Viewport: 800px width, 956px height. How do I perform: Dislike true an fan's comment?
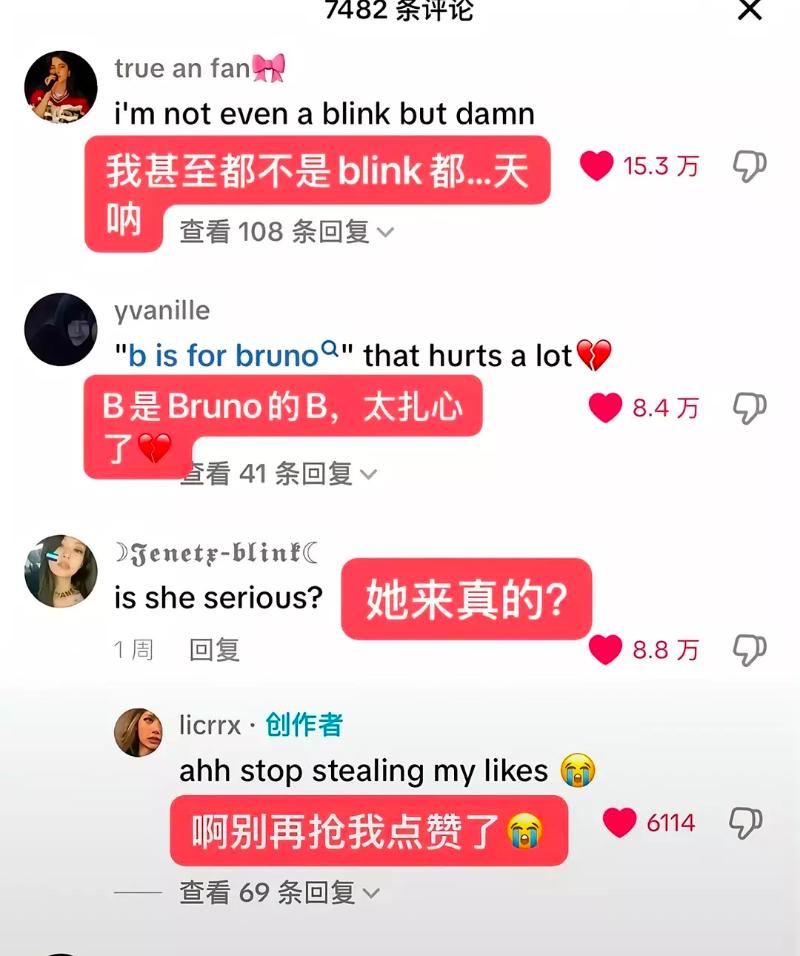coord(749,166)
